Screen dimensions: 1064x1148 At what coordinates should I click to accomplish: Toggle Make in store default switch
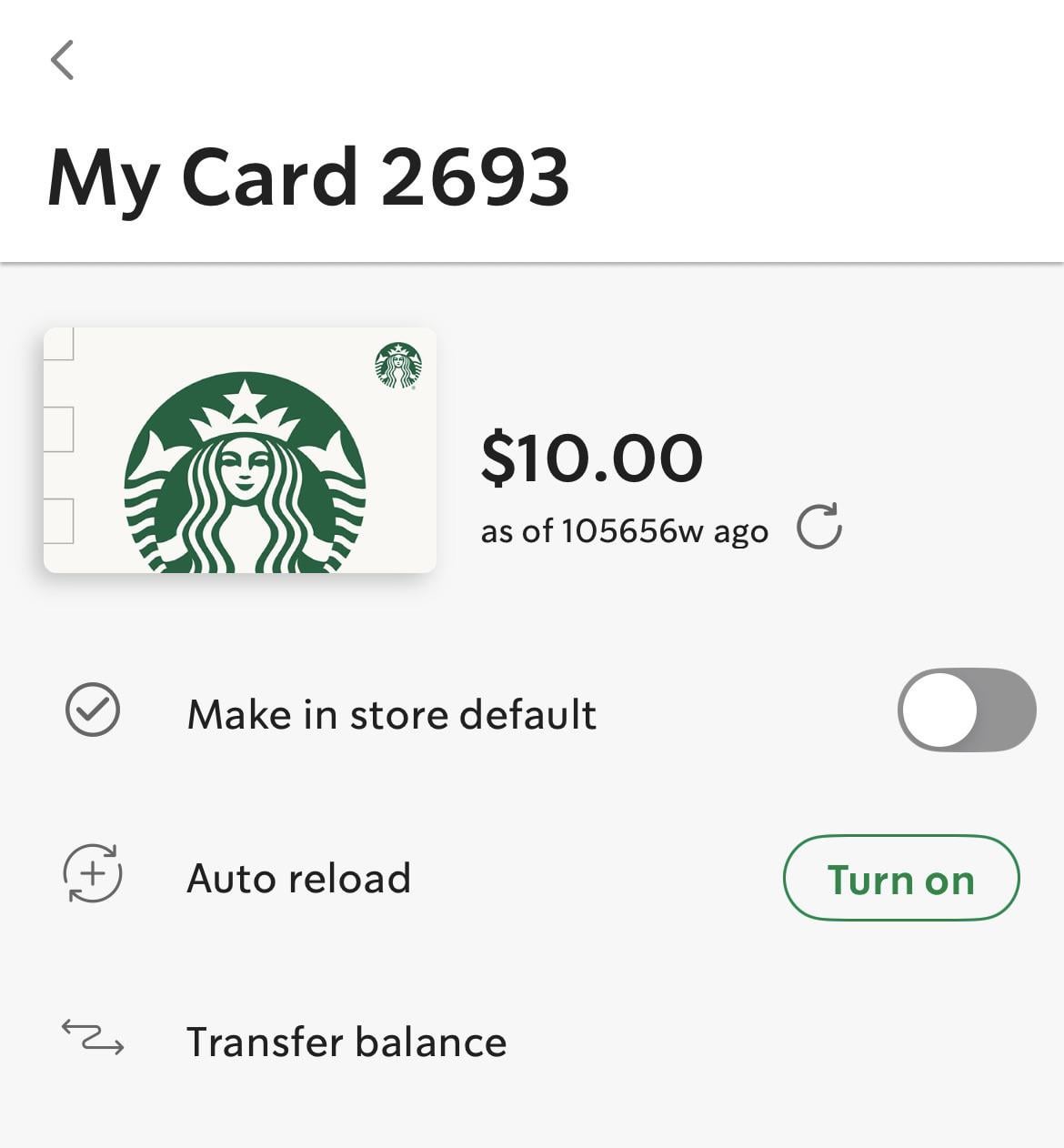click(x=966, y=710)
